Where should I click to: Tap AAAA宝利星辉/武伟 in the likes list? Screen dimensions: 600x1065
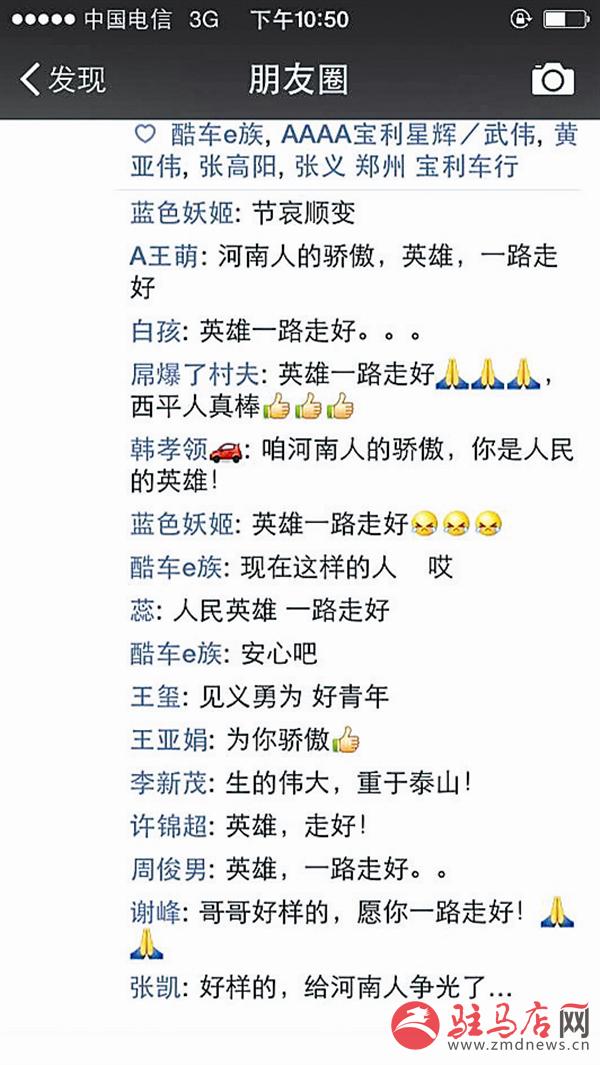tap(410, 135)
